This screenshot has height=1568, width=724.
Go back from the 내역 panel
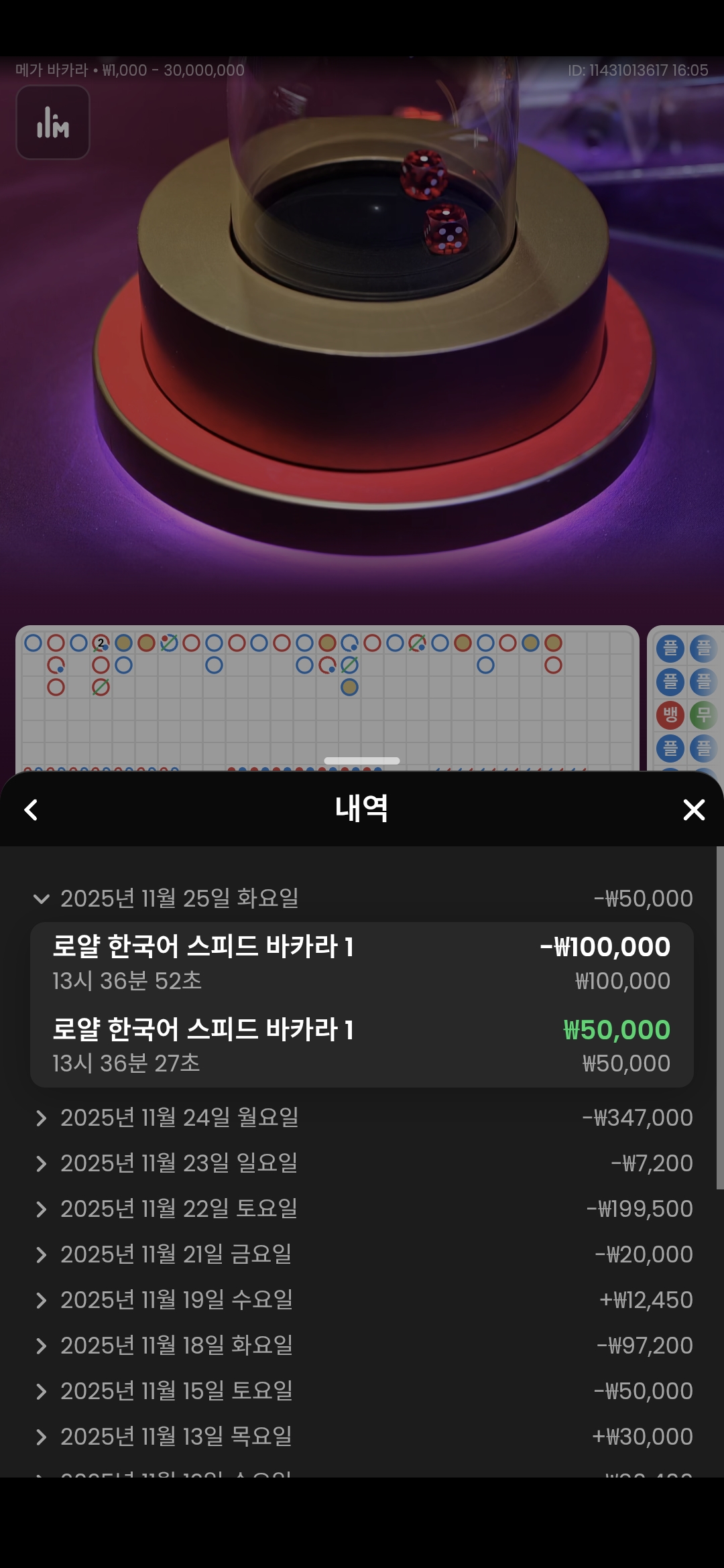coord(31,809)
